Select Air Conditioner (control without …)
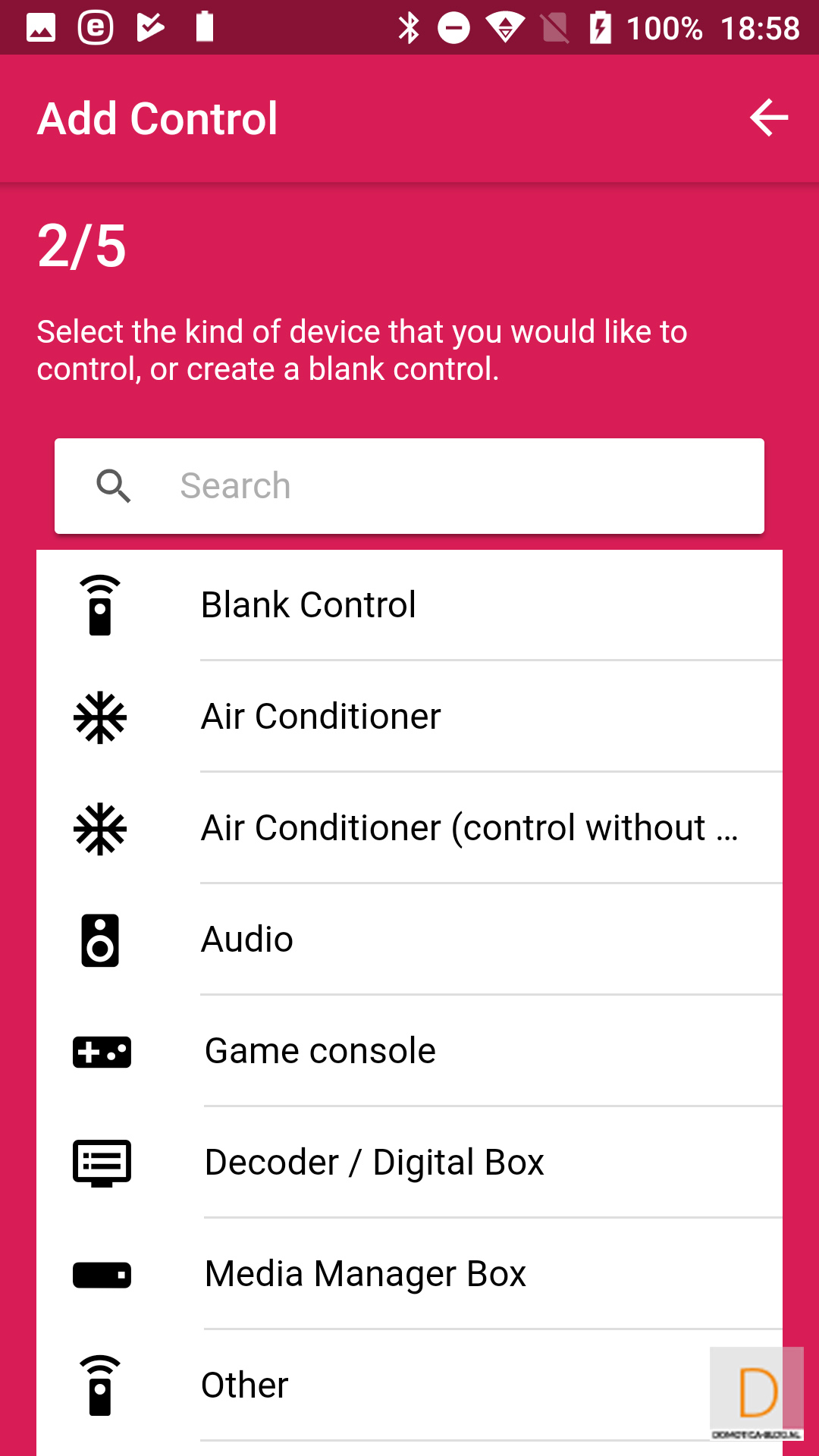The image size is (819, 1456). click(409, 828)
